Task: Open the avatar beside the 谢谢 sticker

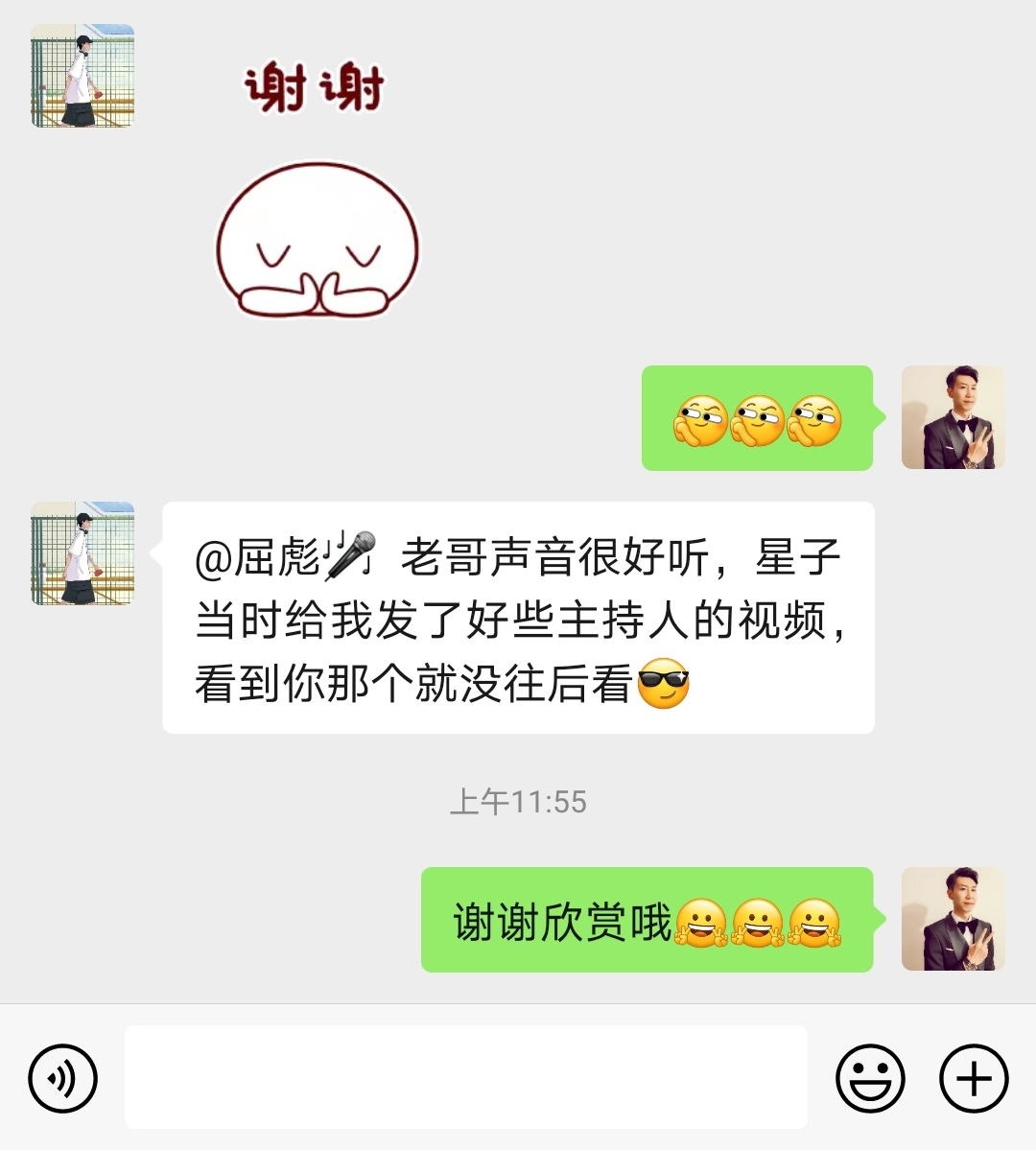Action: 82,77
